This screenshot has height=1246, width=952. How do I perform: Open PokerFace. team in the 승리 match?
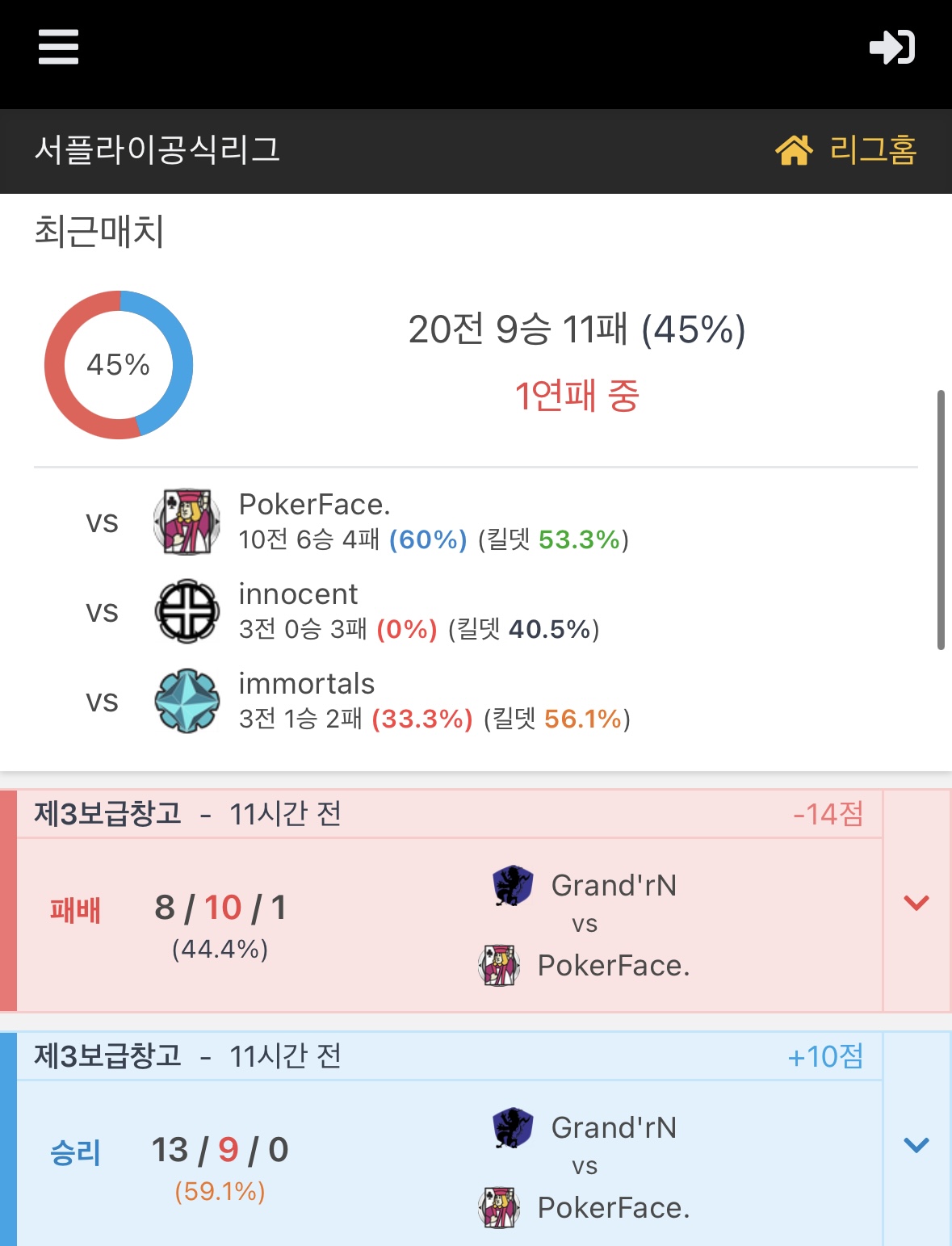(x=612, y=1207)
